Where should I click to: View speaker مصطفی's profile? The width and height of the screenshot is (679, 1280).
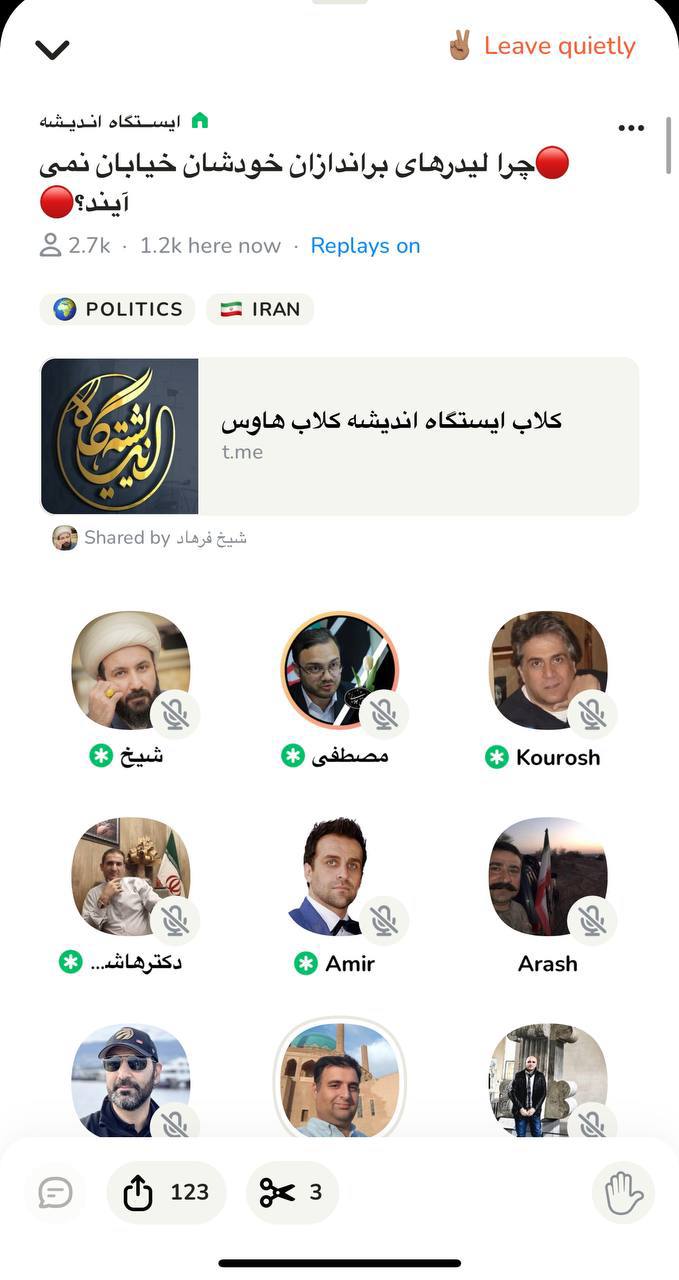340,670
